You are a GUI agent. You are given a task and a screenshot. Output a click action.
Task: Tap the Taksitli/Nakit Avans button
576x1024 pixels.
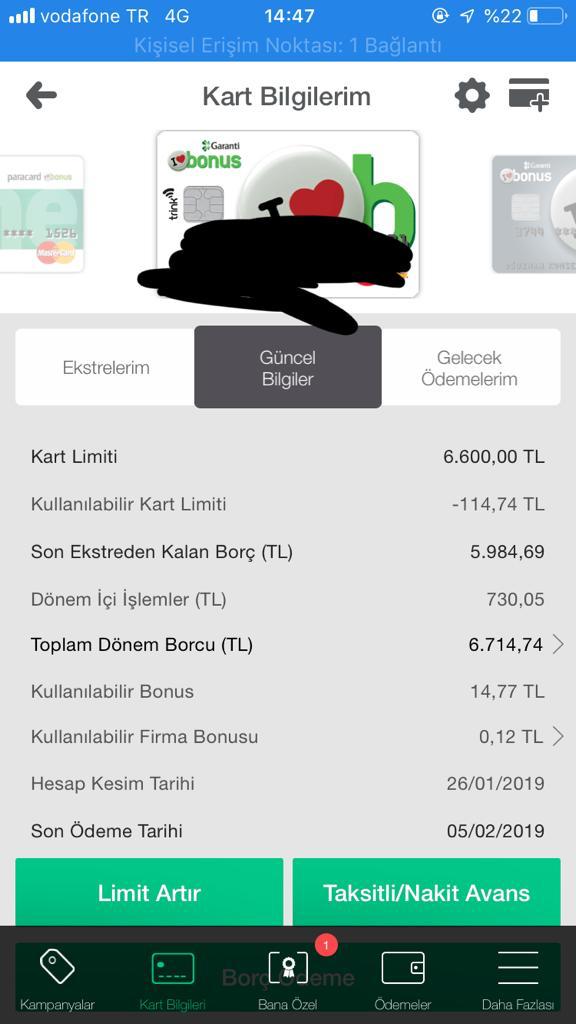click(x=426, y=892)
